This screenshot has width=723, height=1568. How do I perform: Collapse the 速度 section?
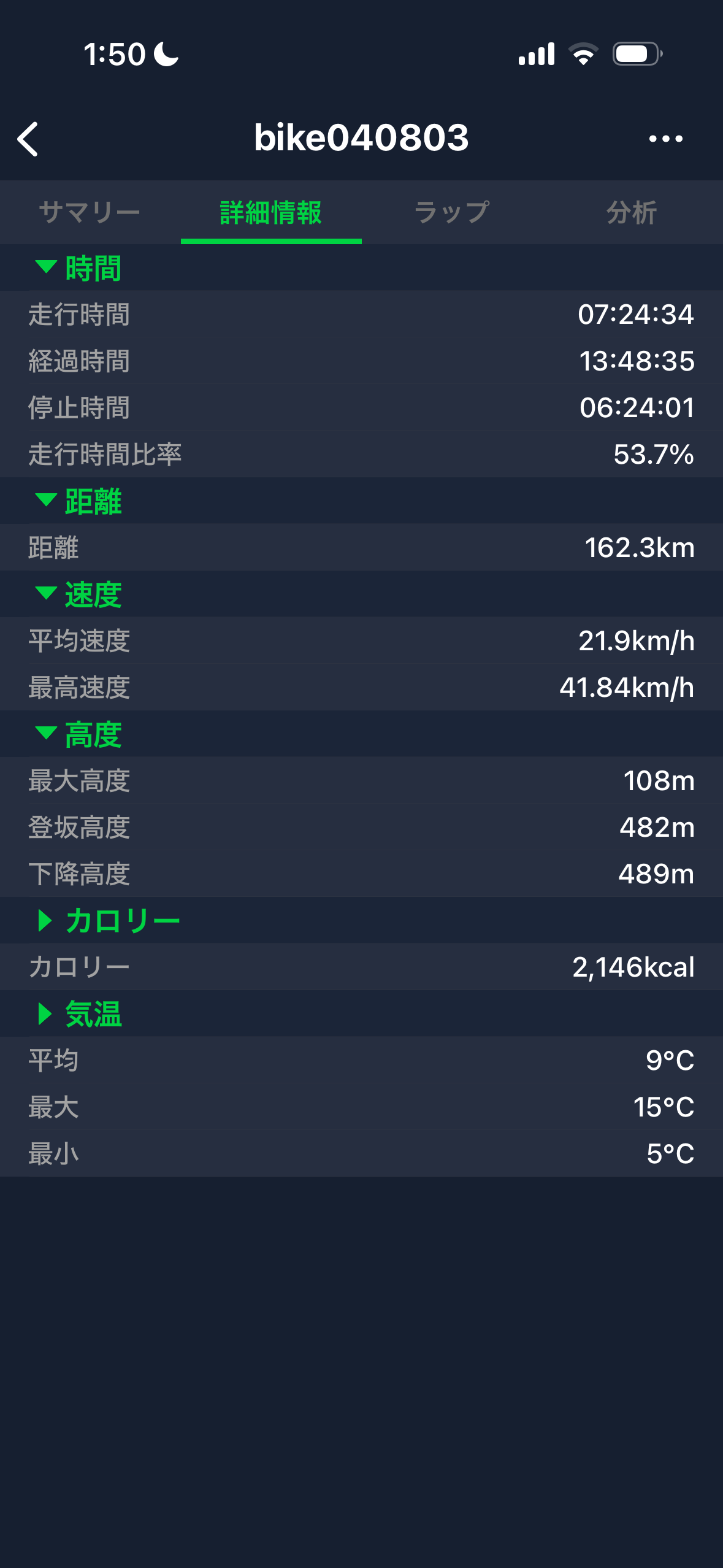click(x=78, y=594)
